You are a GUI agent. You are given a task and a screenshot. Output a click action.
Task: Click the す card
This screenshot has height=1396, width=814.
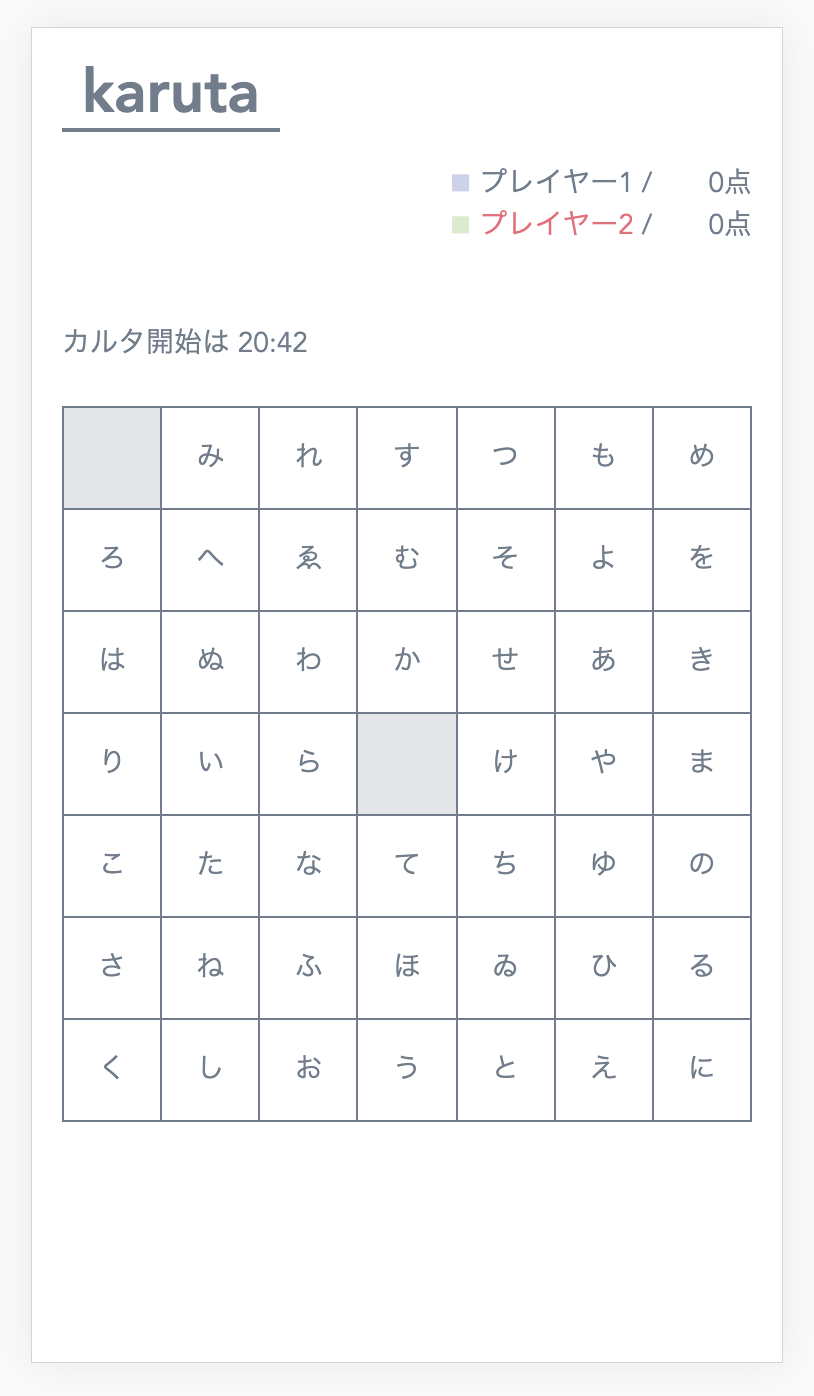406,457
